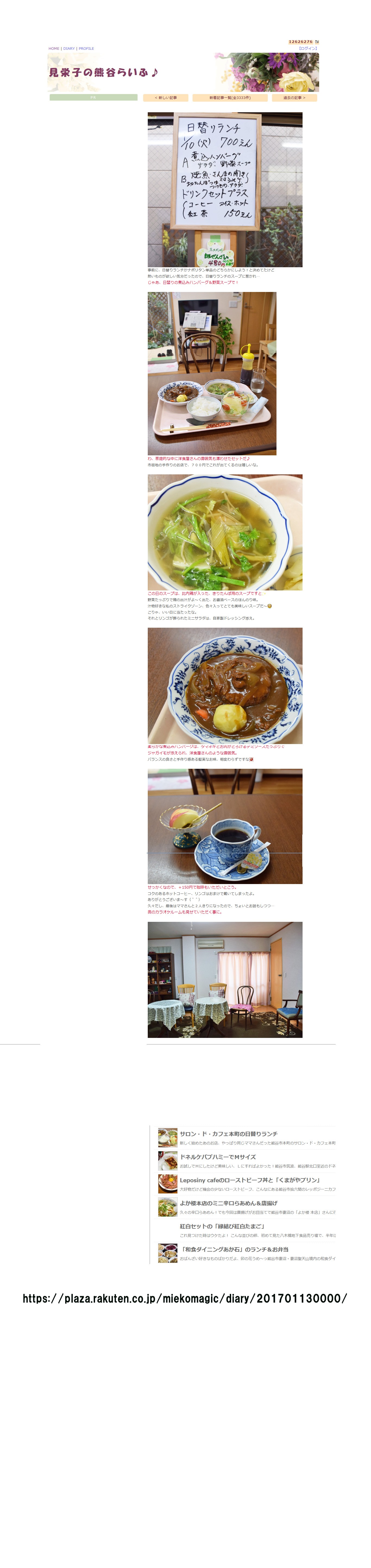This screenshot has height=1568, width=371.
Task: Open post 「和食ダイニングあか石」のランチ＆お弁当
Action: [x=234, y=1250]
